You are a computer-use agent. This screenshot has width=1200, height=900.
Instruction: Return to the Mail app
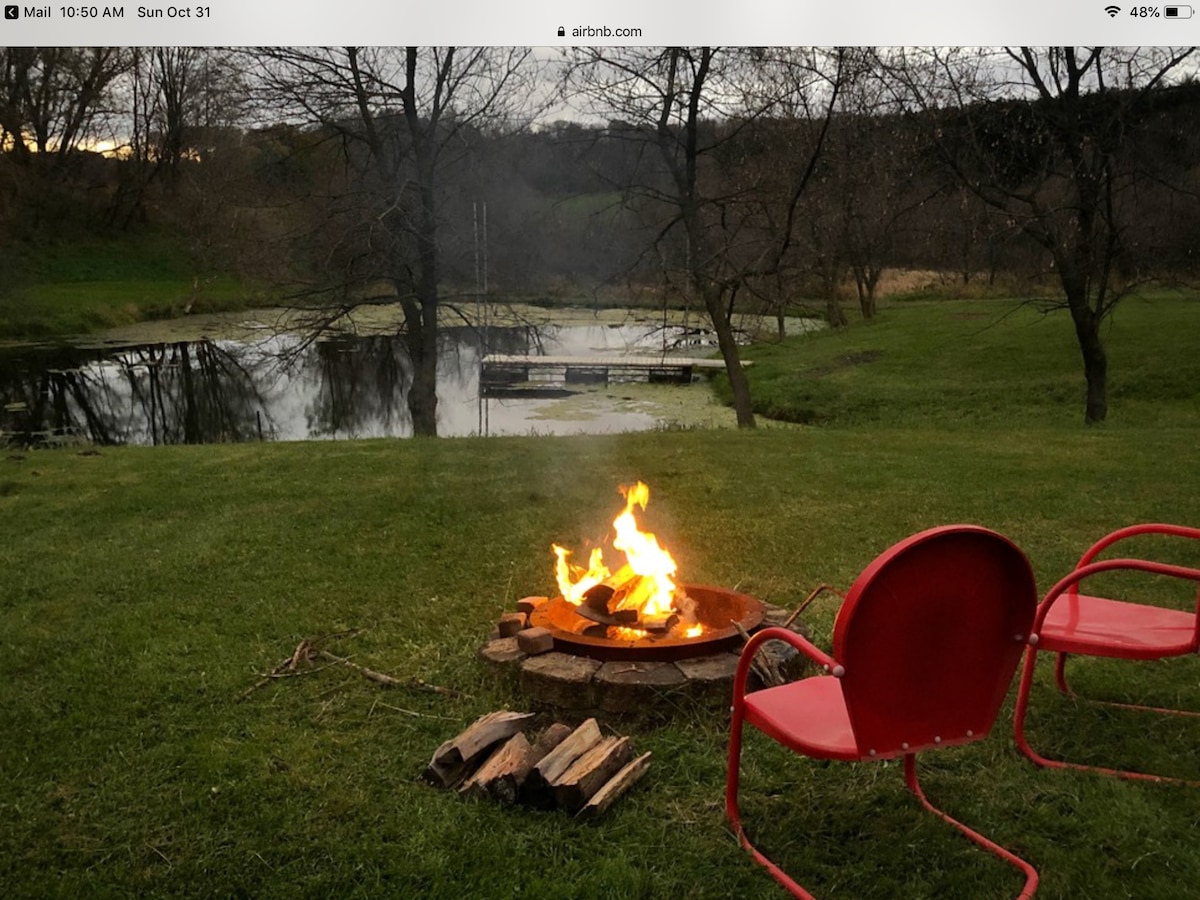point(28,12)
